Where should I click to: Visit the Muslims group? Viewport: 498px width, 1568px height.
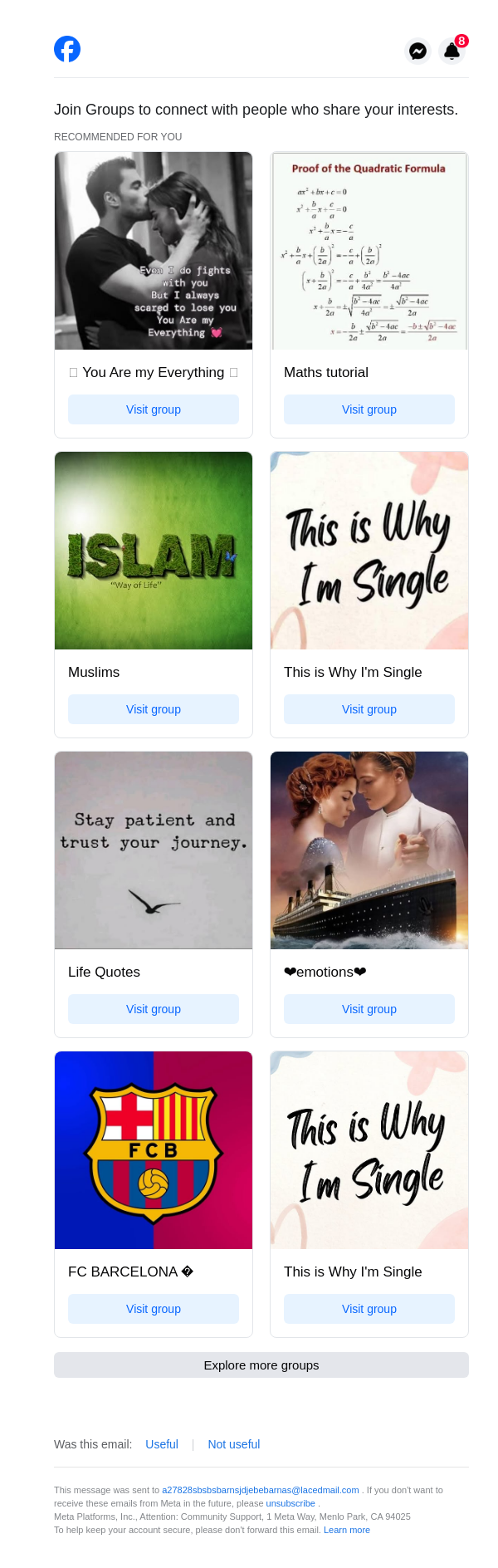pos(154,709)
